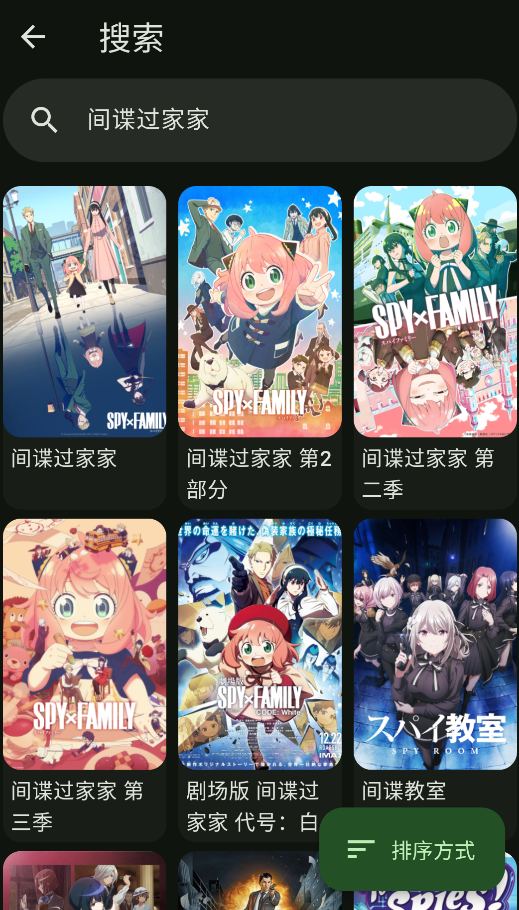
Task: Tap the 排序方式 sort button
Action: pos(412,850)
